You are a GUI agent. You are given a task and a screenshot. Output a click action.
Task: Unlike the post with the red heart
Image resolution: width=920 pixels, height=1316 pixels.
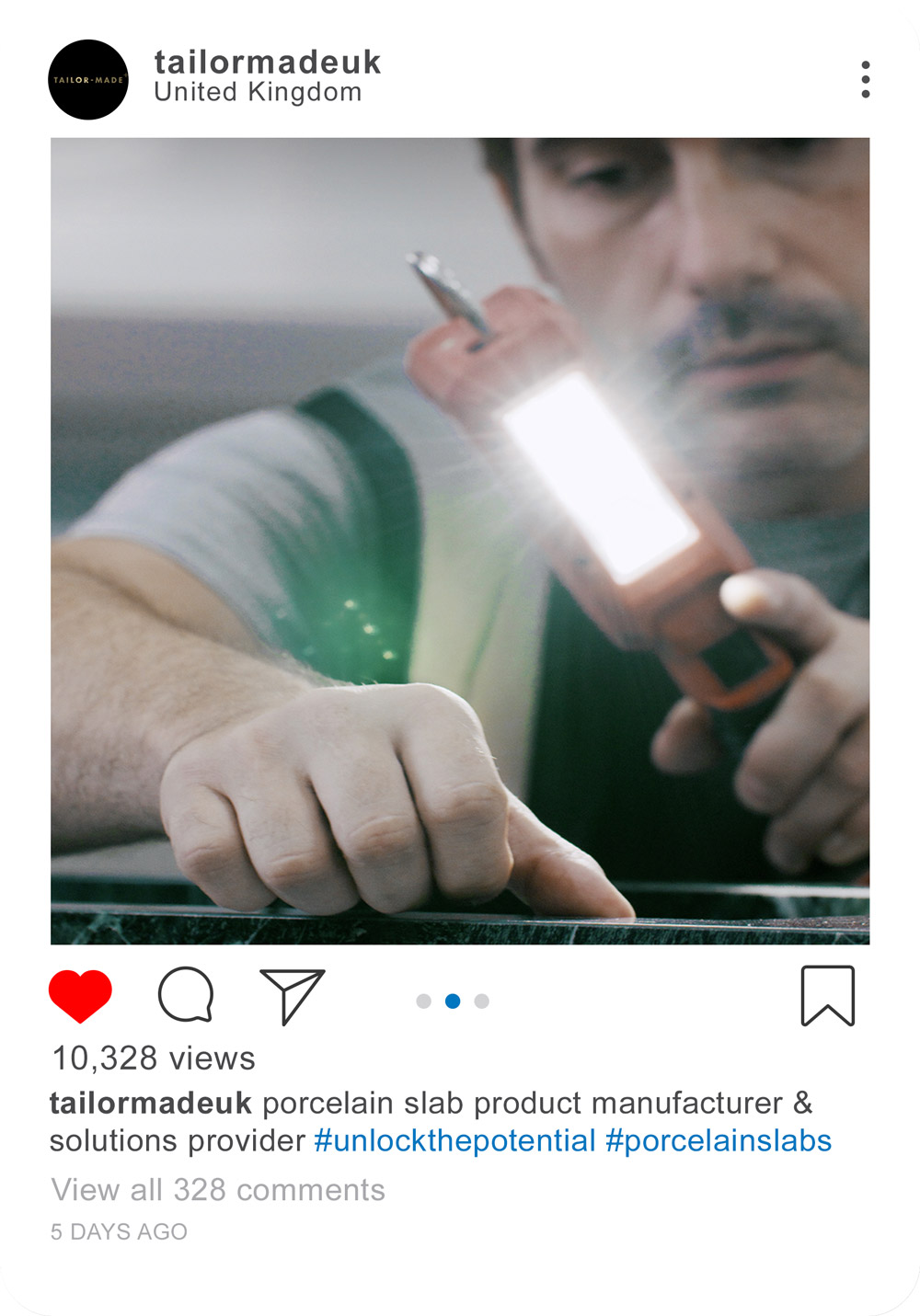point(80,996)
